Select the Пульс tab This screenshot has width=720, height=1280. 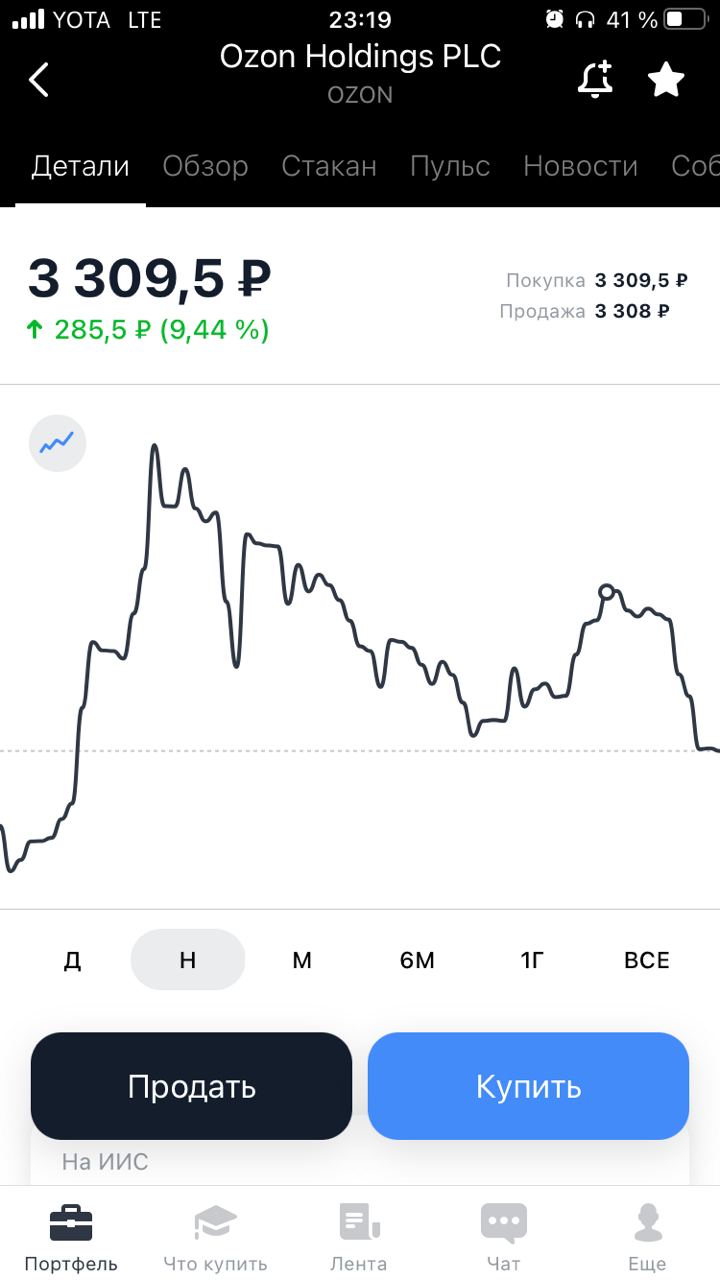pos(450,166)
